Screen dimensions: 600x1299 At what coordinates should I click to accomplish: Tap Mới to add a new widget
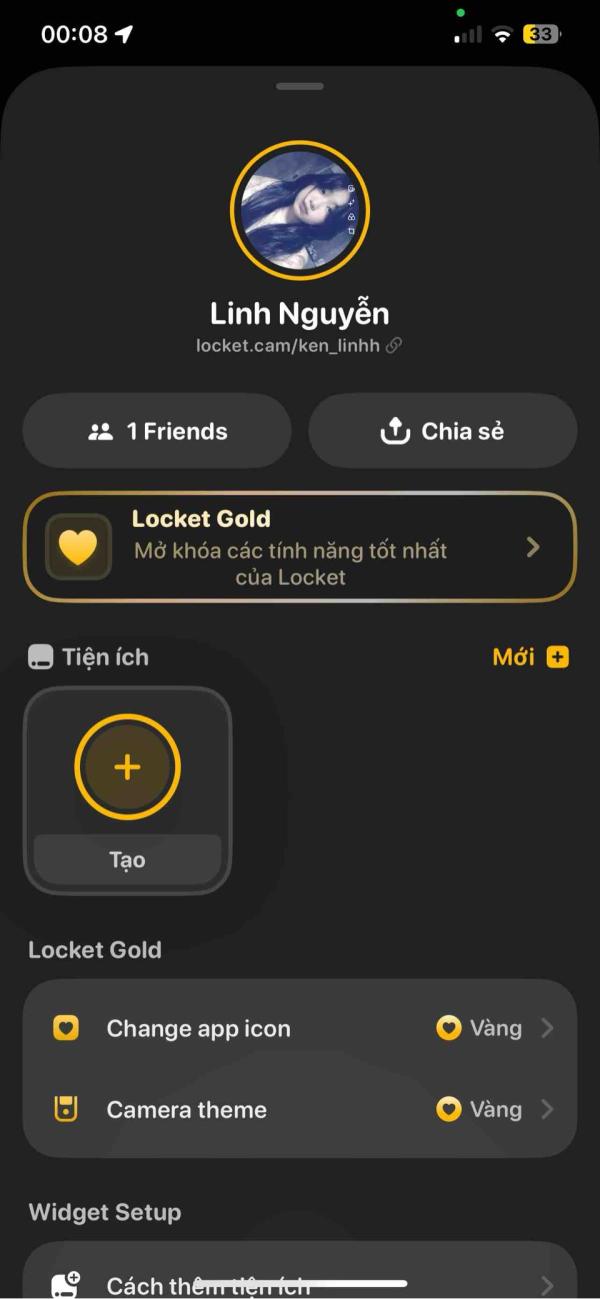(x=530, y=657)
